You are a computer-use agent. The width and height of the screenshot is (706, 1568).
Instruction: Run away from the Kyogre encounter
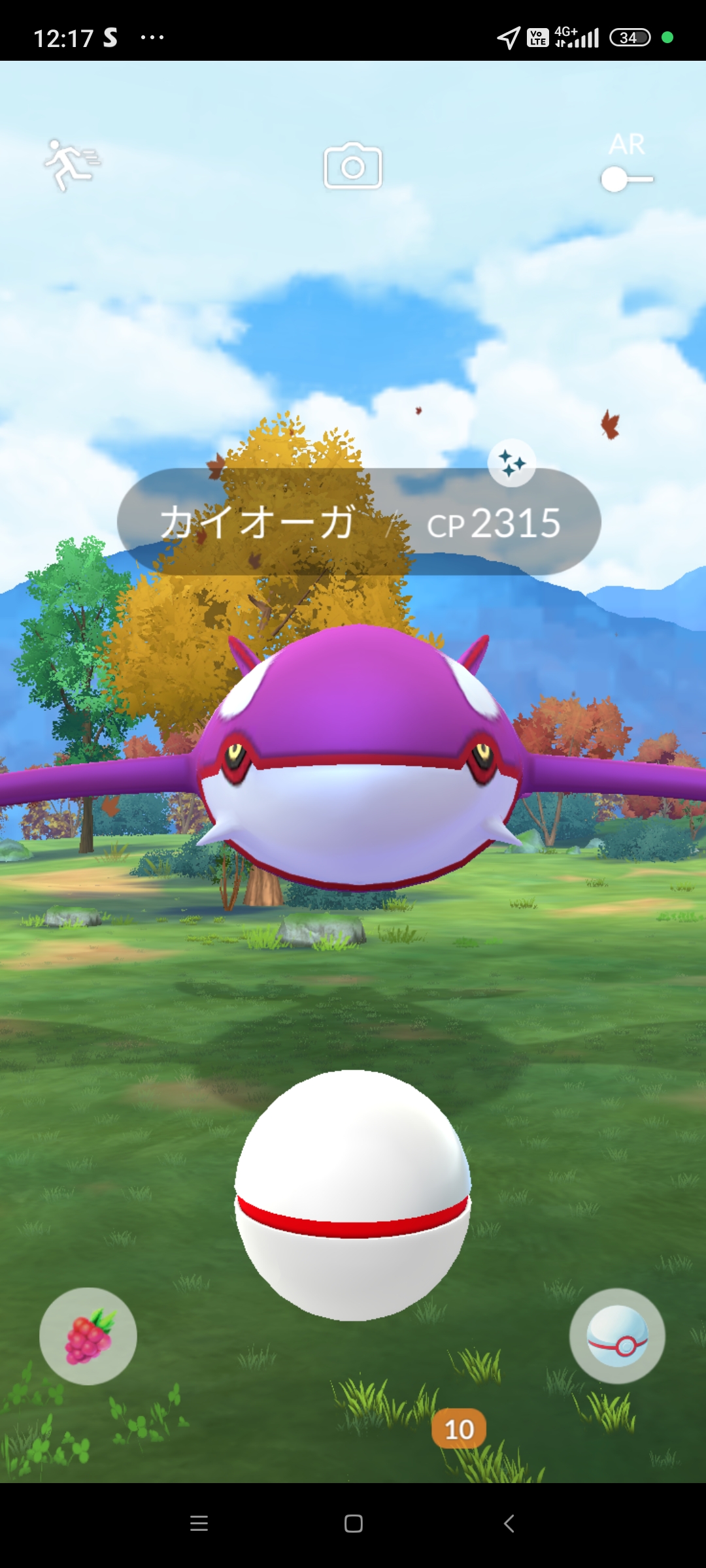(x=71, y=165)
